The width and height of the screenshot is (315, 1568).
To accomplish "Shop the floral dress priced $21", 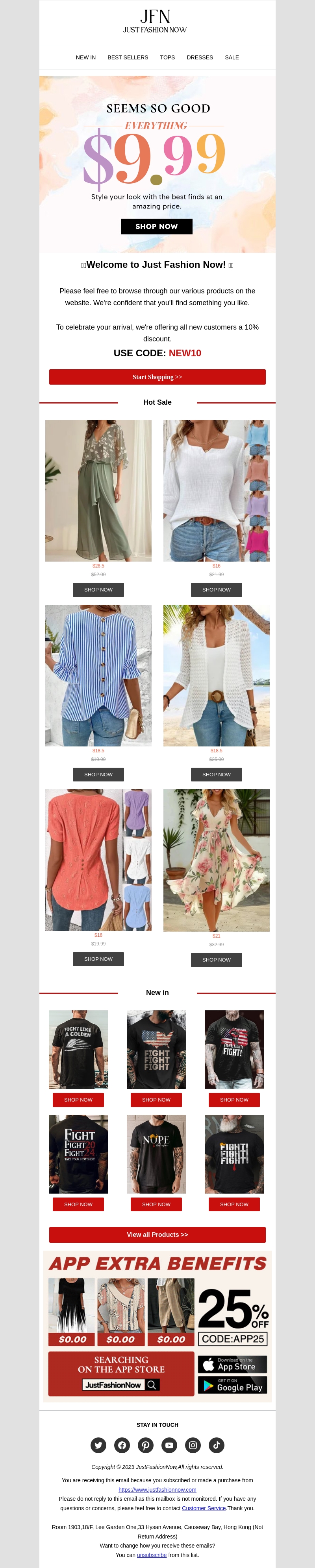I will coord(216,960).
